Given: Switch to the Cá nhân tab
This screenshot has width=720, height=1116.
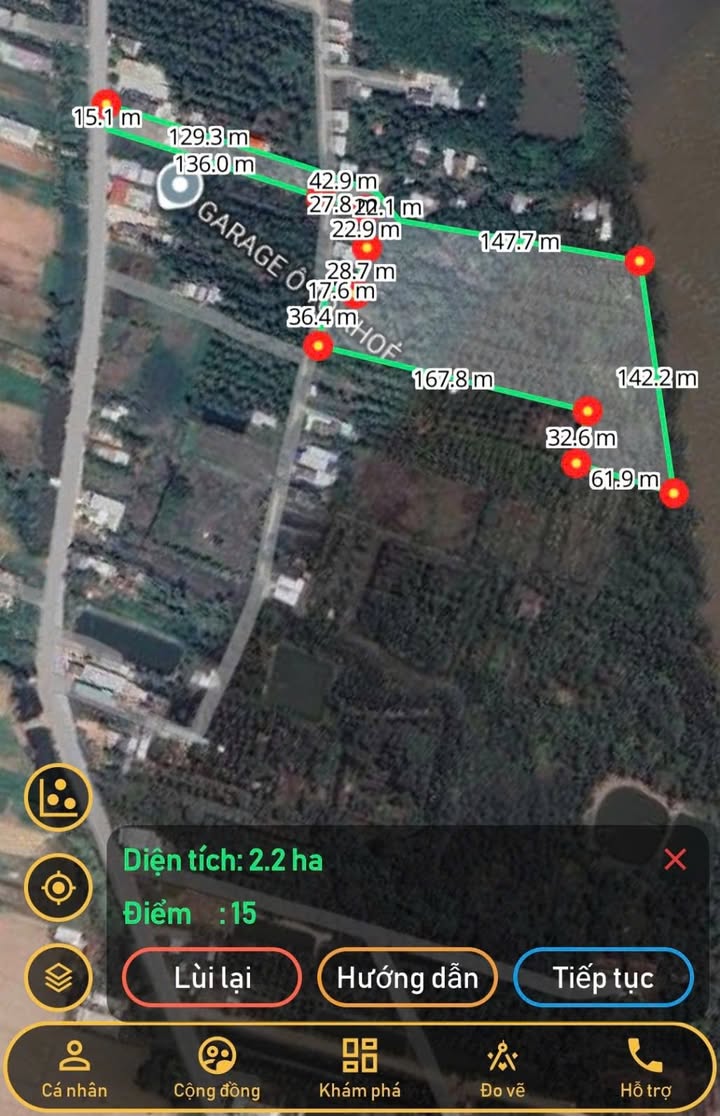Looking at the screenshot, I should 74,1067.
